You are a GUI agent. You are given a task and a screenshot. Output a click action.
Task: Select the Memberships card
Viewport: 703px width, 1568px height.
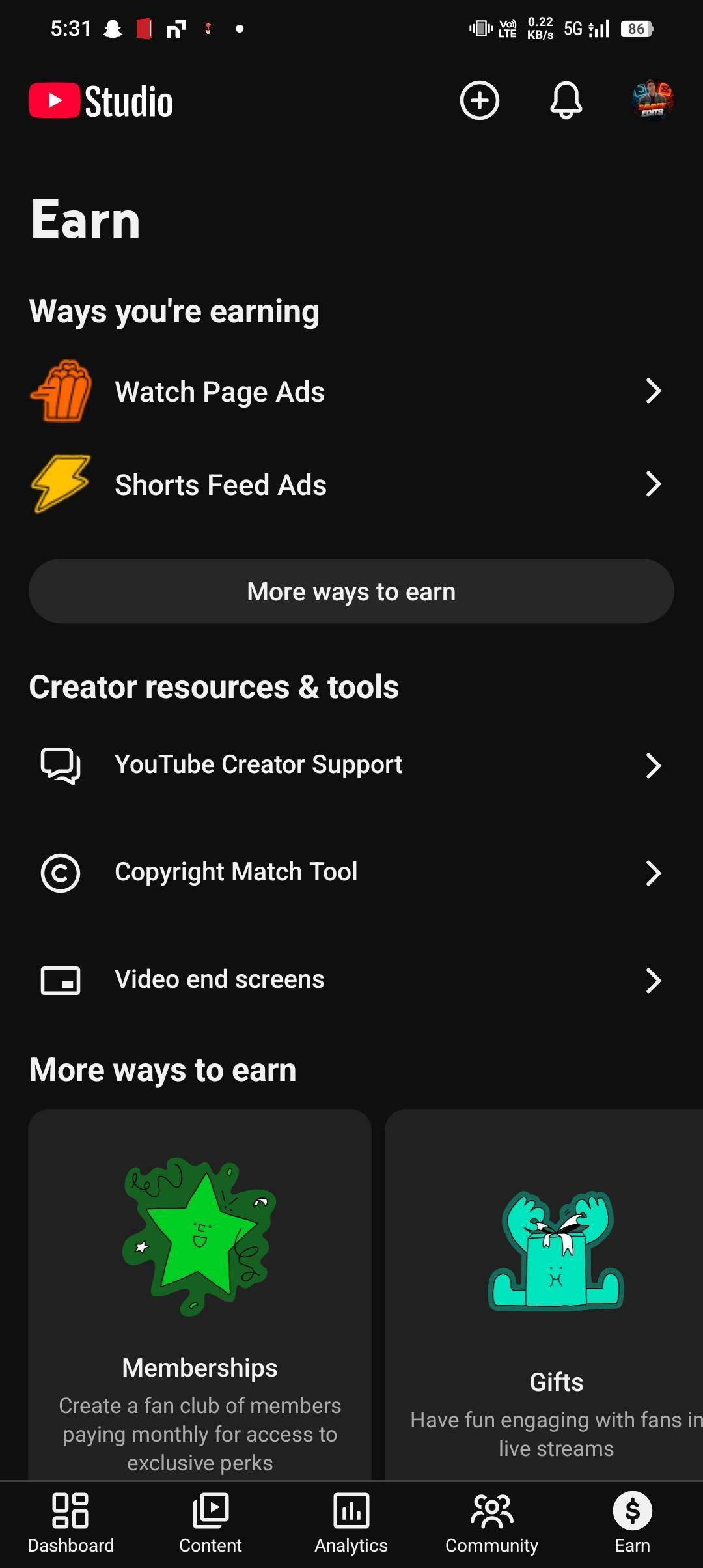click(x=200, y=1296)
